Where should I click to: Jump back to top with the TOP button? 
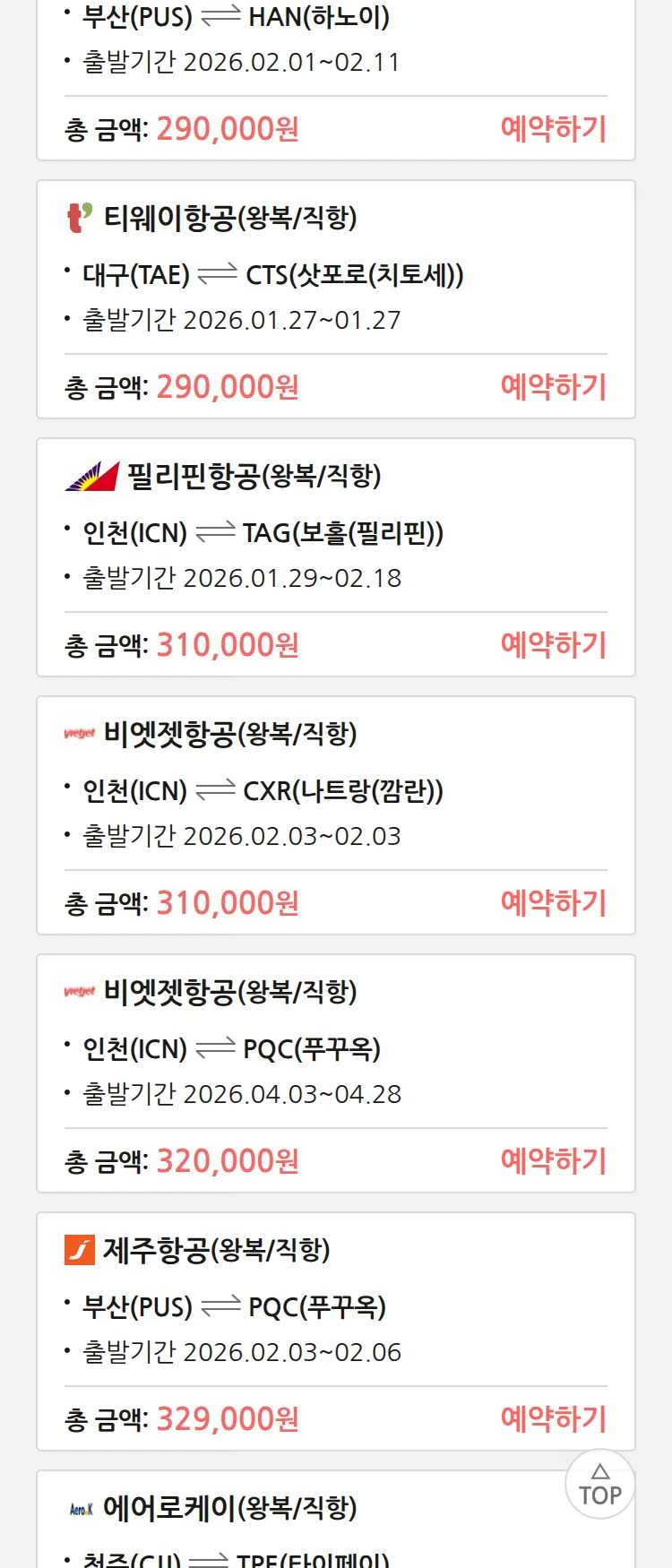pos(599,1485)
